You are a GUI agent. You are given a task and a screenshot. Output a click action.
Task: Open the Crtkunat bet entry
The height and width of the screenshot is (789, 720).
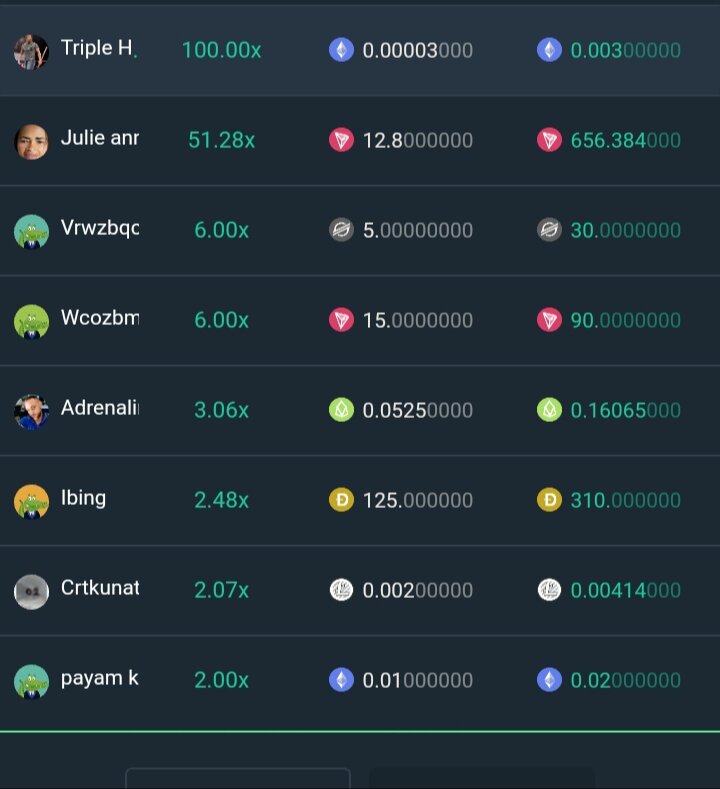[360, 590]
